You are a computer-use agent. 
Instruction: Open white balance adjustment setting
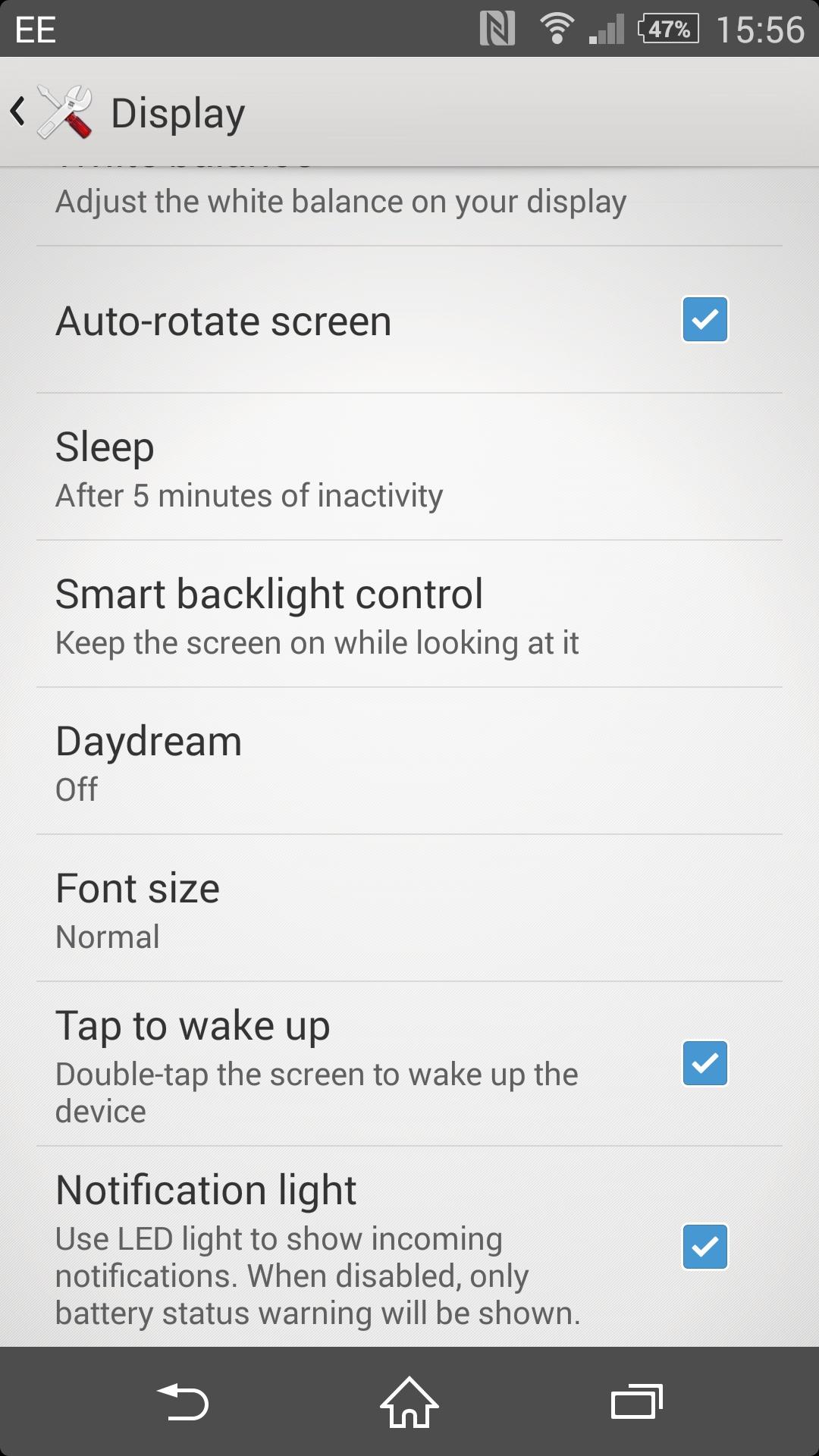[341, 203]
